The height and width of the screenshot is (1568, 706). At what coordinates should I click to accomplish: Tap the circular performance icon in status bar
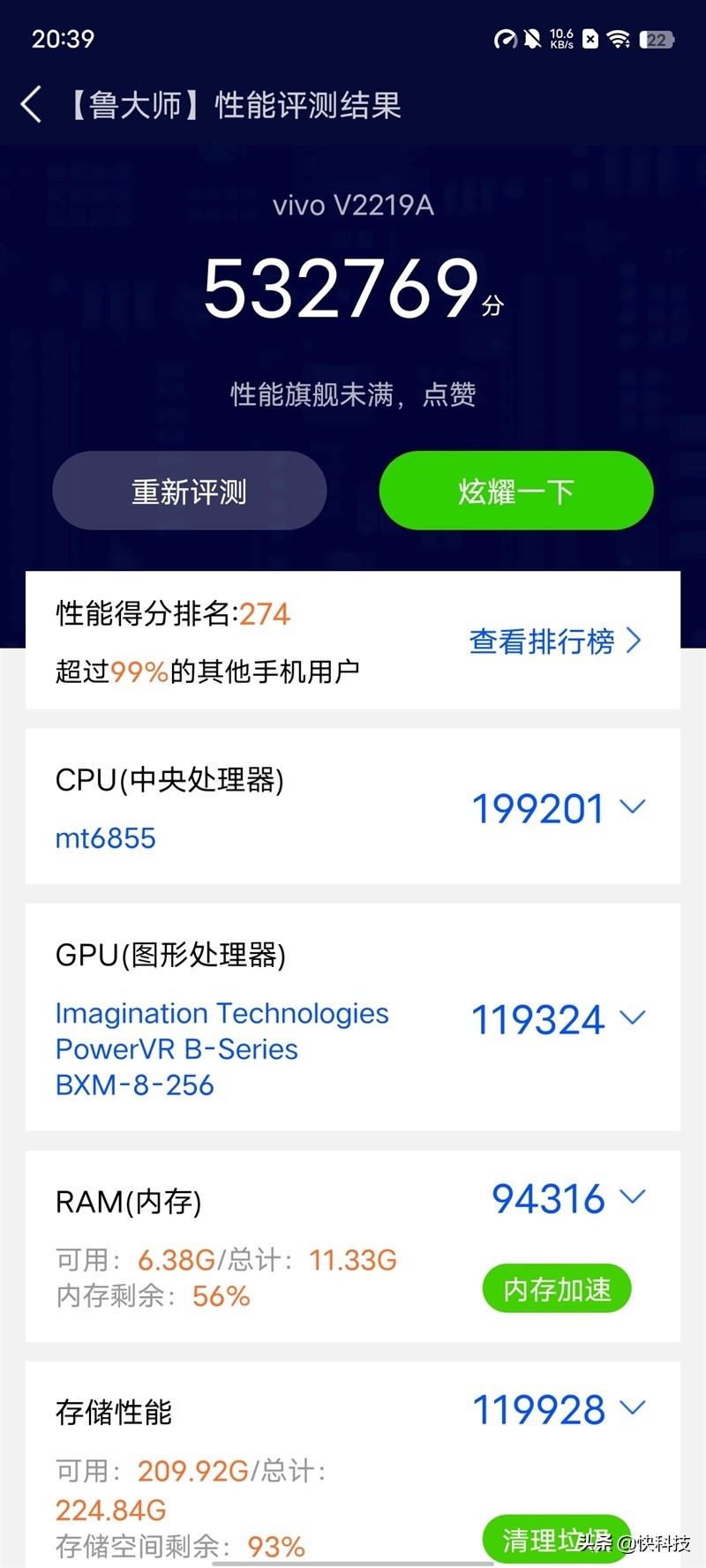tap(505, 39)
